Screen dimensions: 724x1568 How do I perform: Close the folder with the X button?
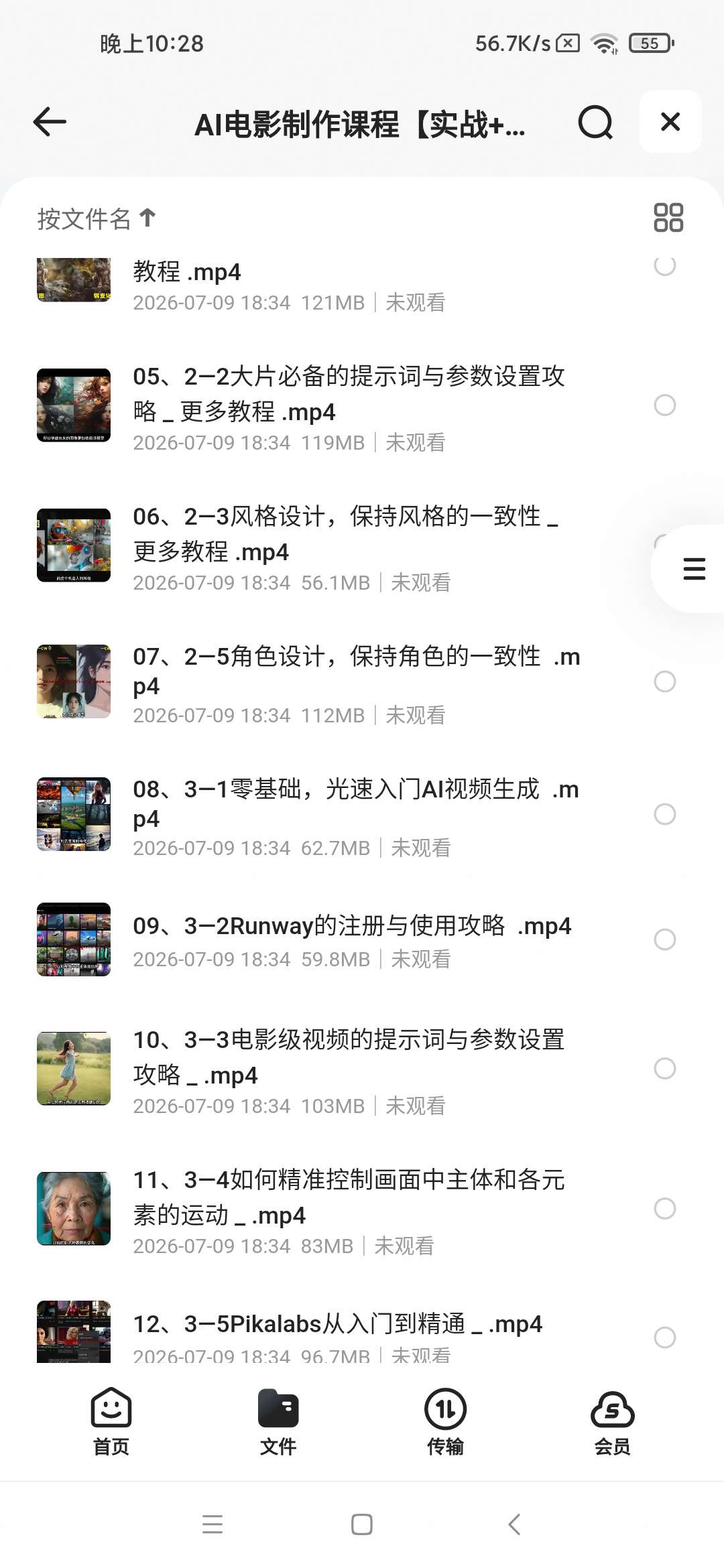pyautogui.click(x=670, y=122)
